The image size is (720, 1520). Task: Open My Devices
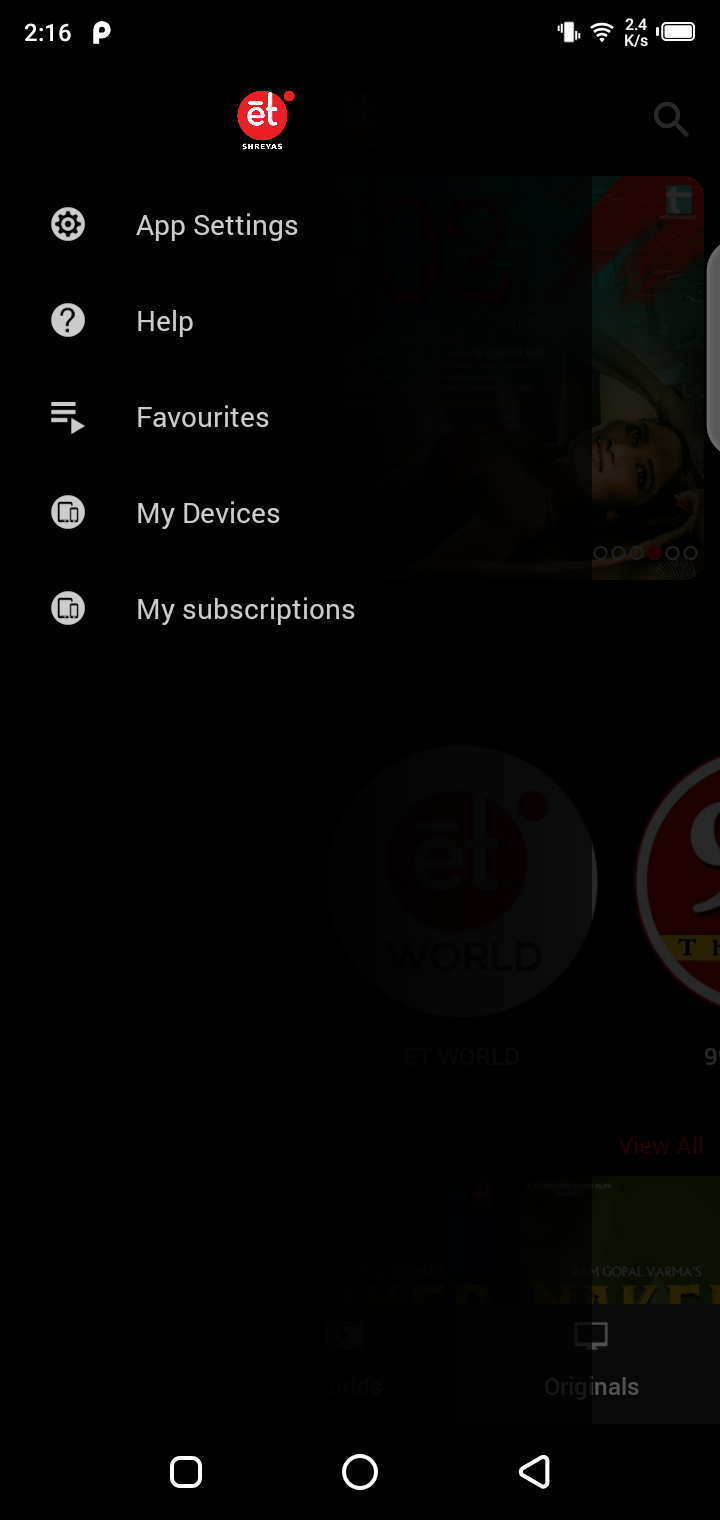pyautogui.click(x=208, y=513)
